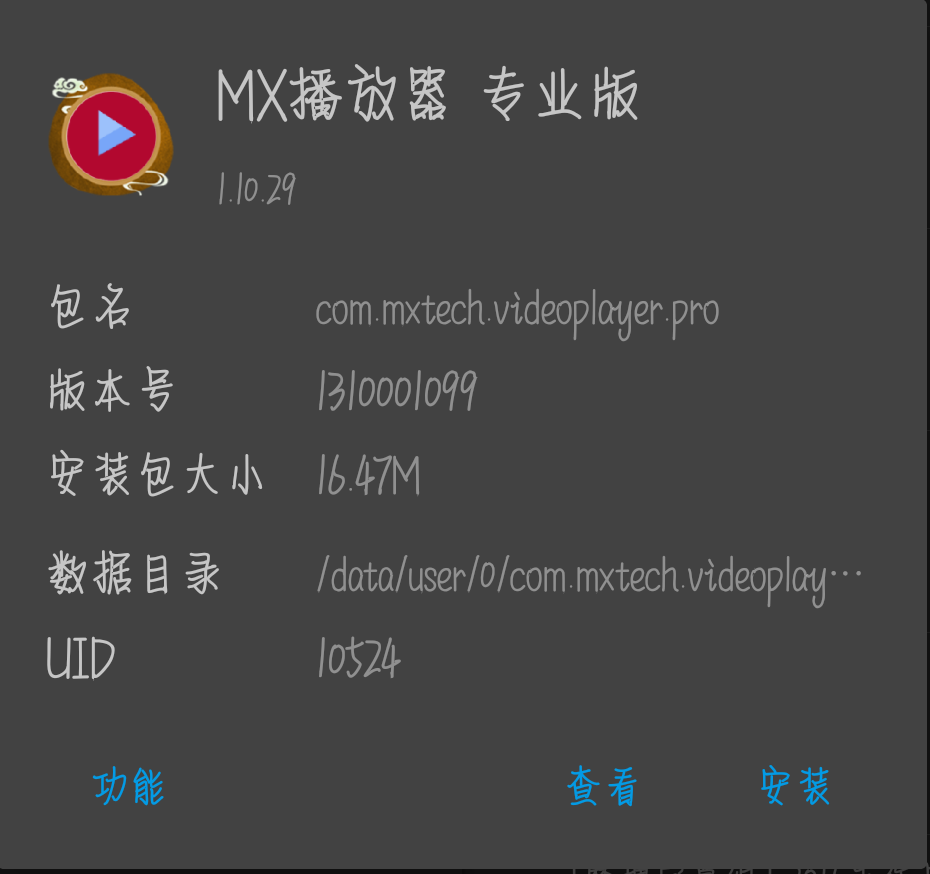
Task: Tap the 功能 button
Action: pos(129,787)
